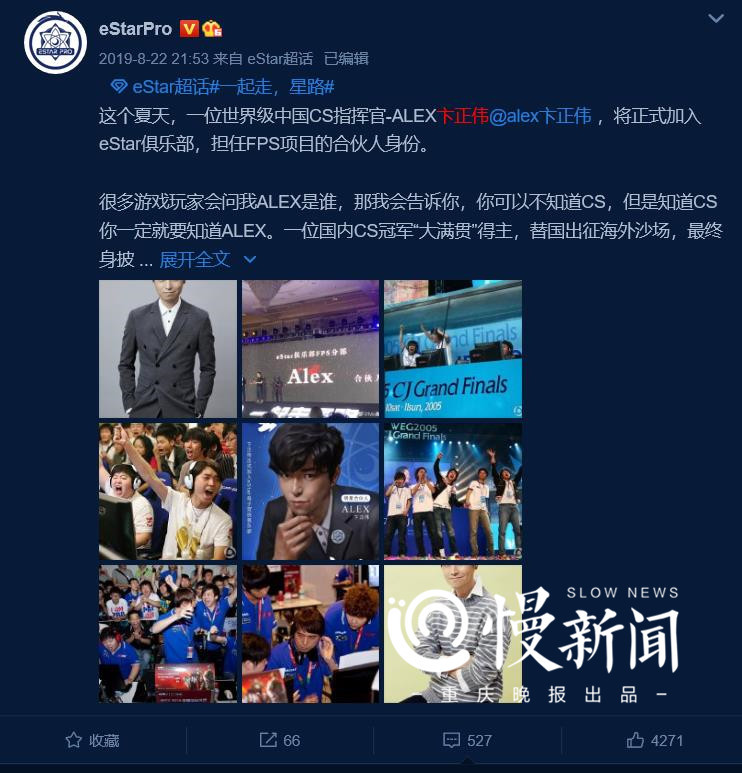Image resolution: width=742 pixels, height=773 pixels.
Task: Open the post options dropdown chevron
Action: click(716, 19)
